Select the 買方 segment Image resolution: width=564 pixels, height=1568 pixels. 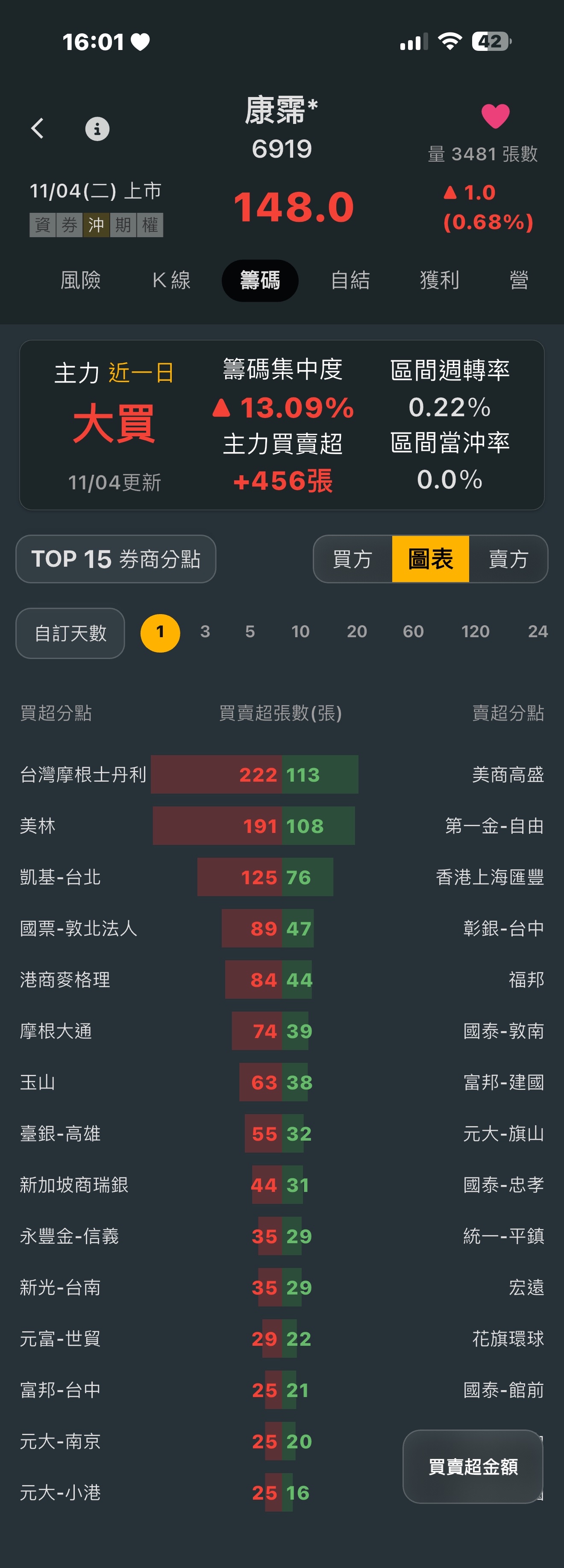(352, 559)
